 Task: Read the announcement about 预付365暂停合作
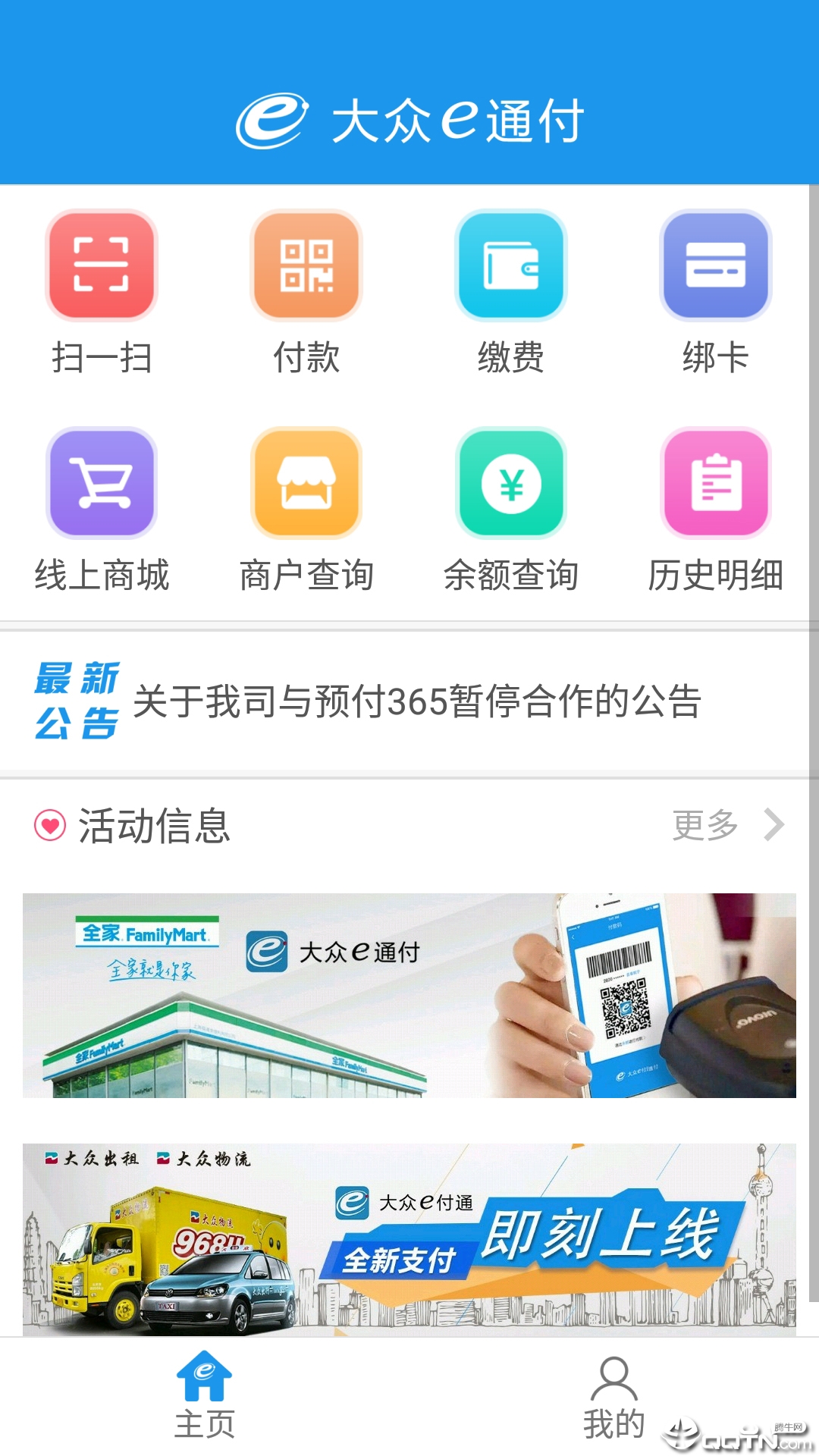417,701
